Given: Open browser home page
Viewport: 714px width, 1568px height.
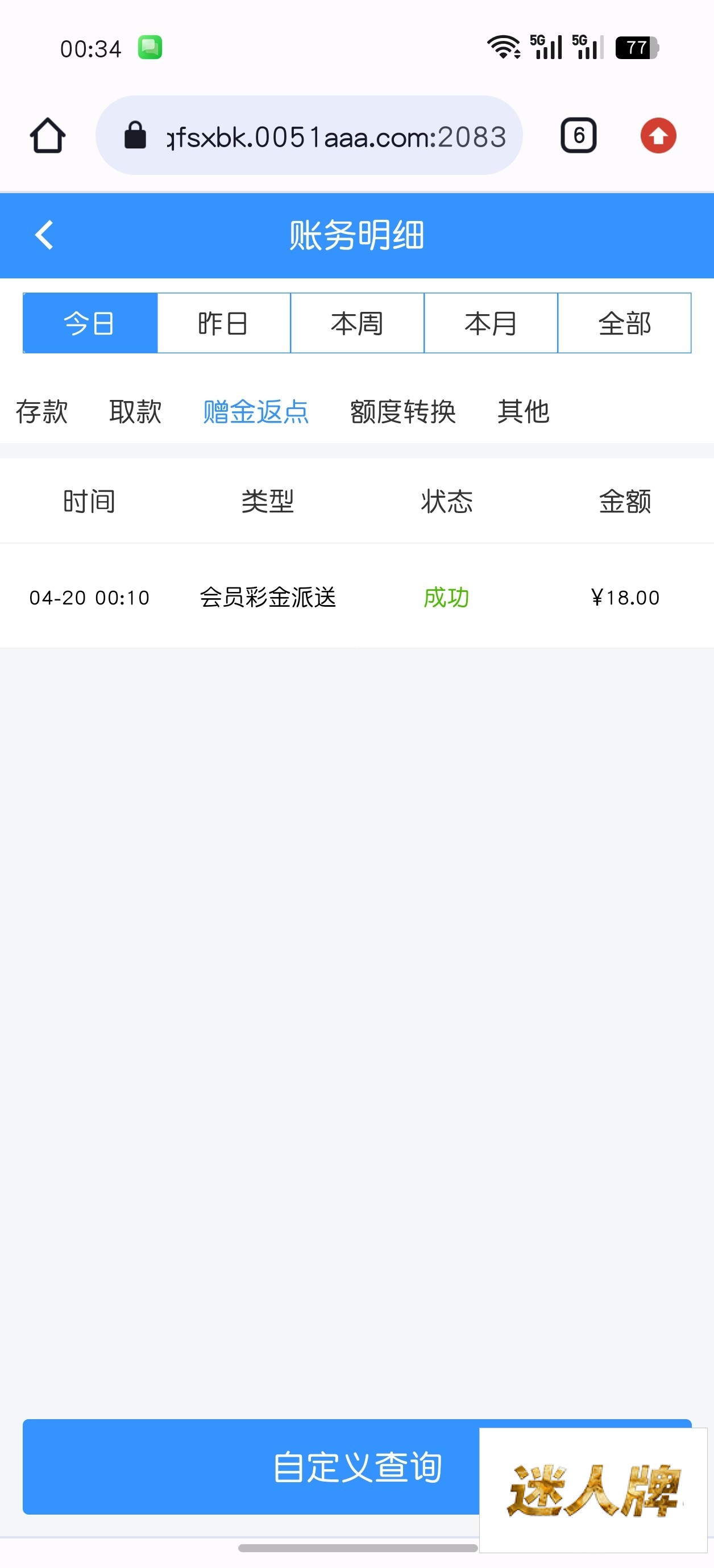Looking at the screenshot, I should click(48, 135).
